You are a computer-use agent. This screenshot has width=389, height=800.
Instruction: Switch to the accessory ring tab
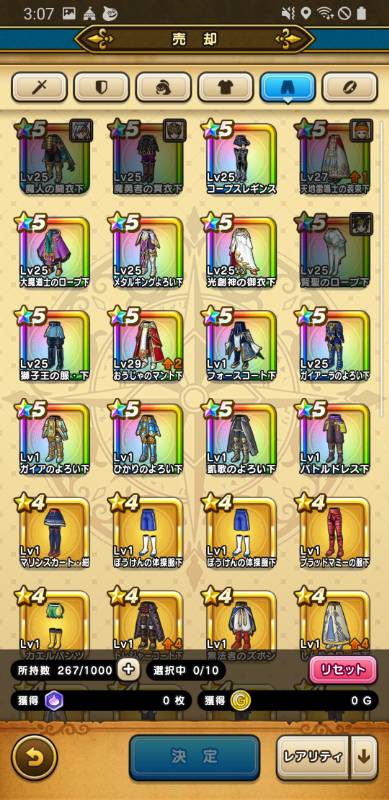350,87
